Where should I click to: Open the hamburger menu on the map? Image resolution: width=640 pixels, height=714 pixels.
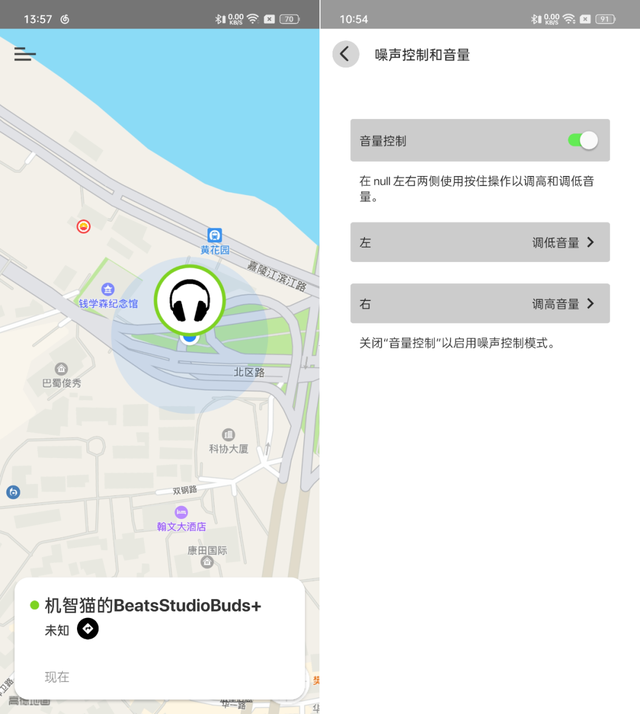click(25, 54)
